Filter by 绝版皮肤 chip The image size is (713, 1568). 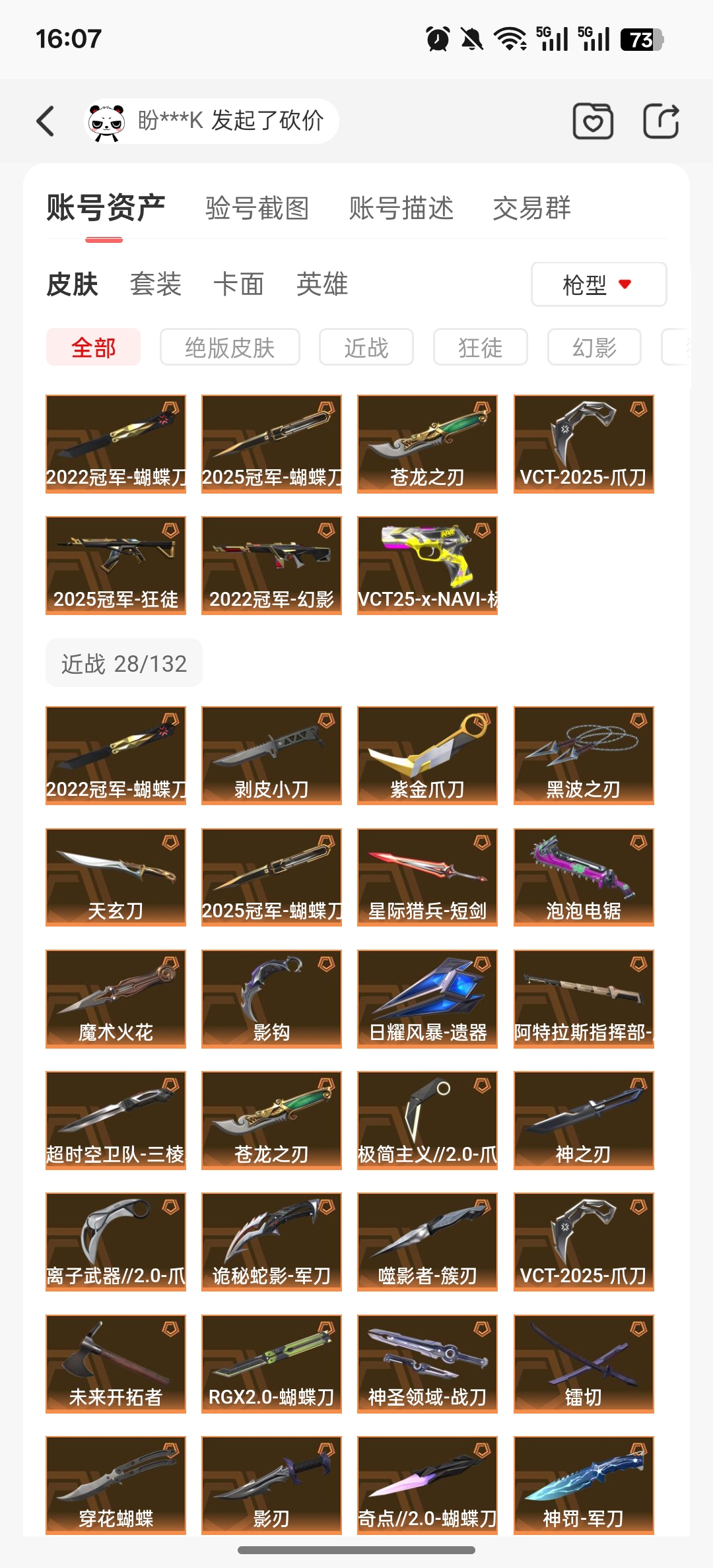coord(230,347)
